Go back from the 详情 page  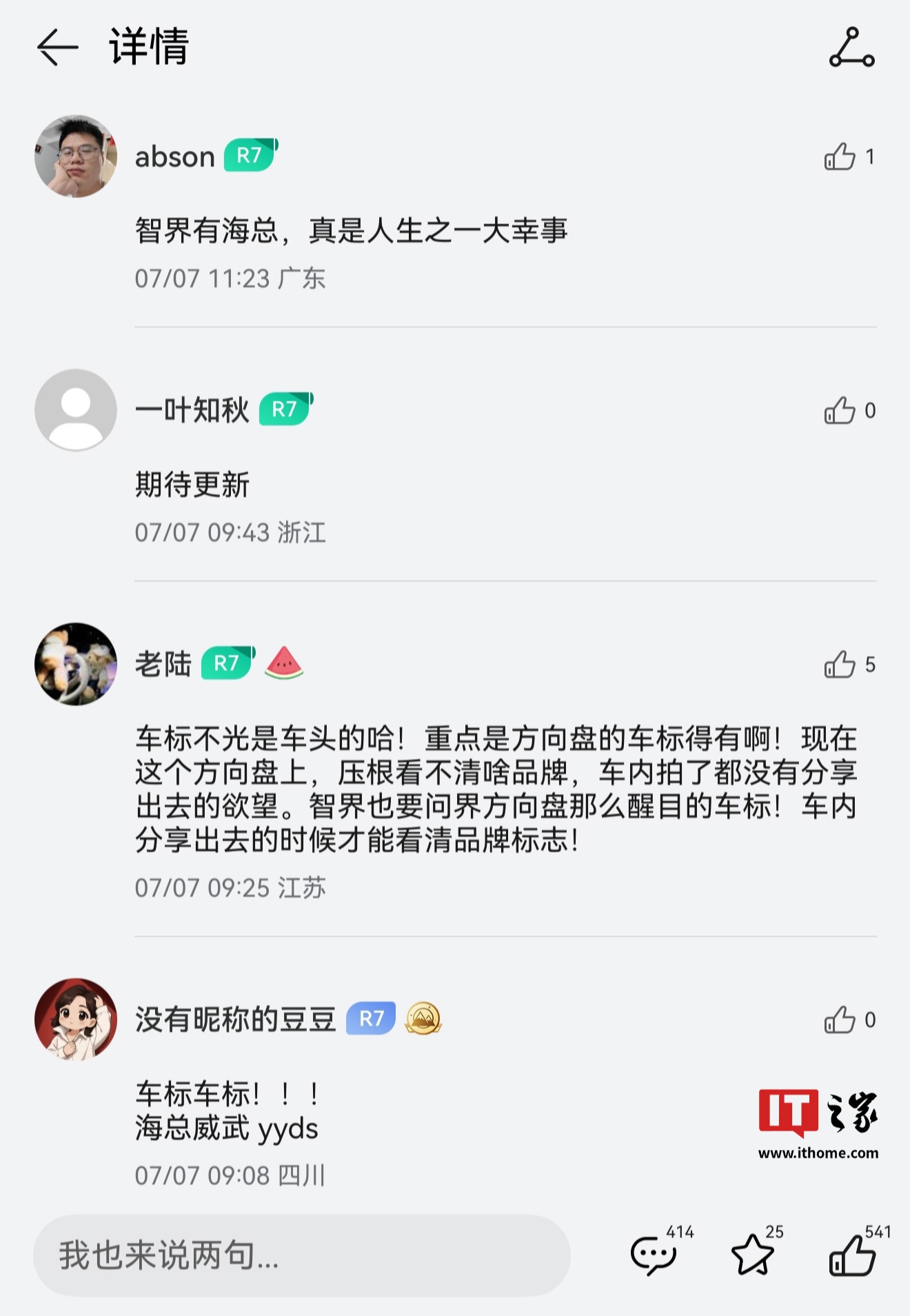pos(57,48)
